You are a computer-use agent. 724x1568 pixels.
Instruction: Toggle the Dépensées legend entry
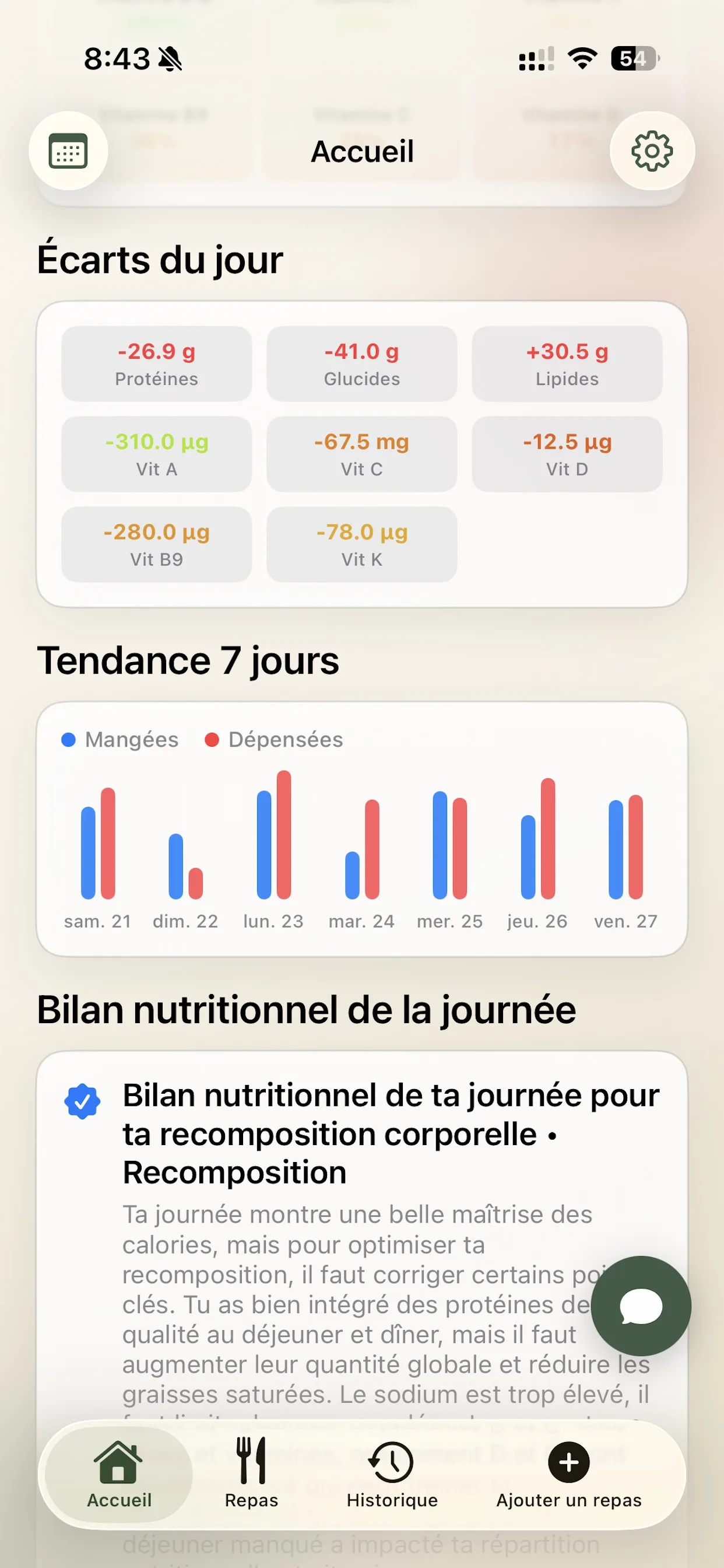pos(273,739)
